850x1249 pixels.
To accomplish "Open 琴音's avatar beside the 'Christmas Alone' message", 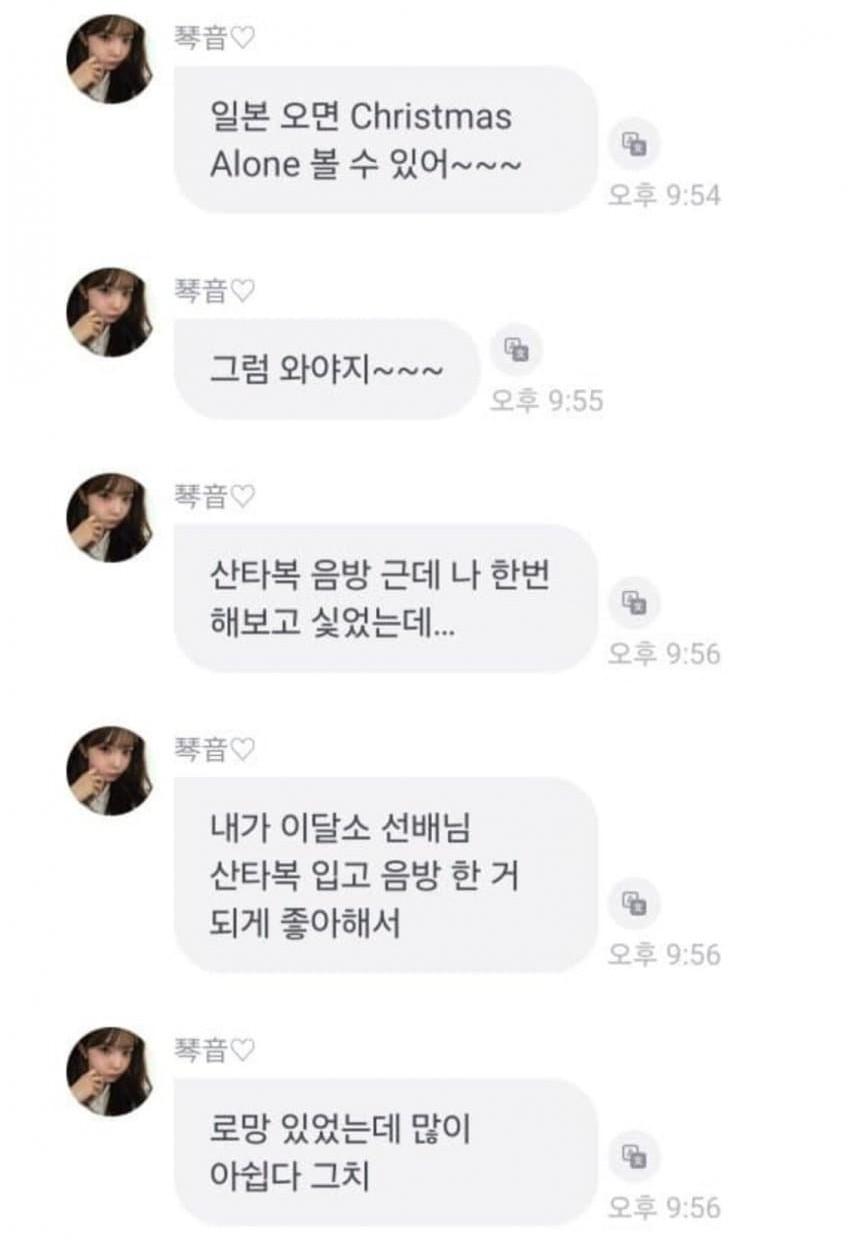I will (x=109, y=60).
